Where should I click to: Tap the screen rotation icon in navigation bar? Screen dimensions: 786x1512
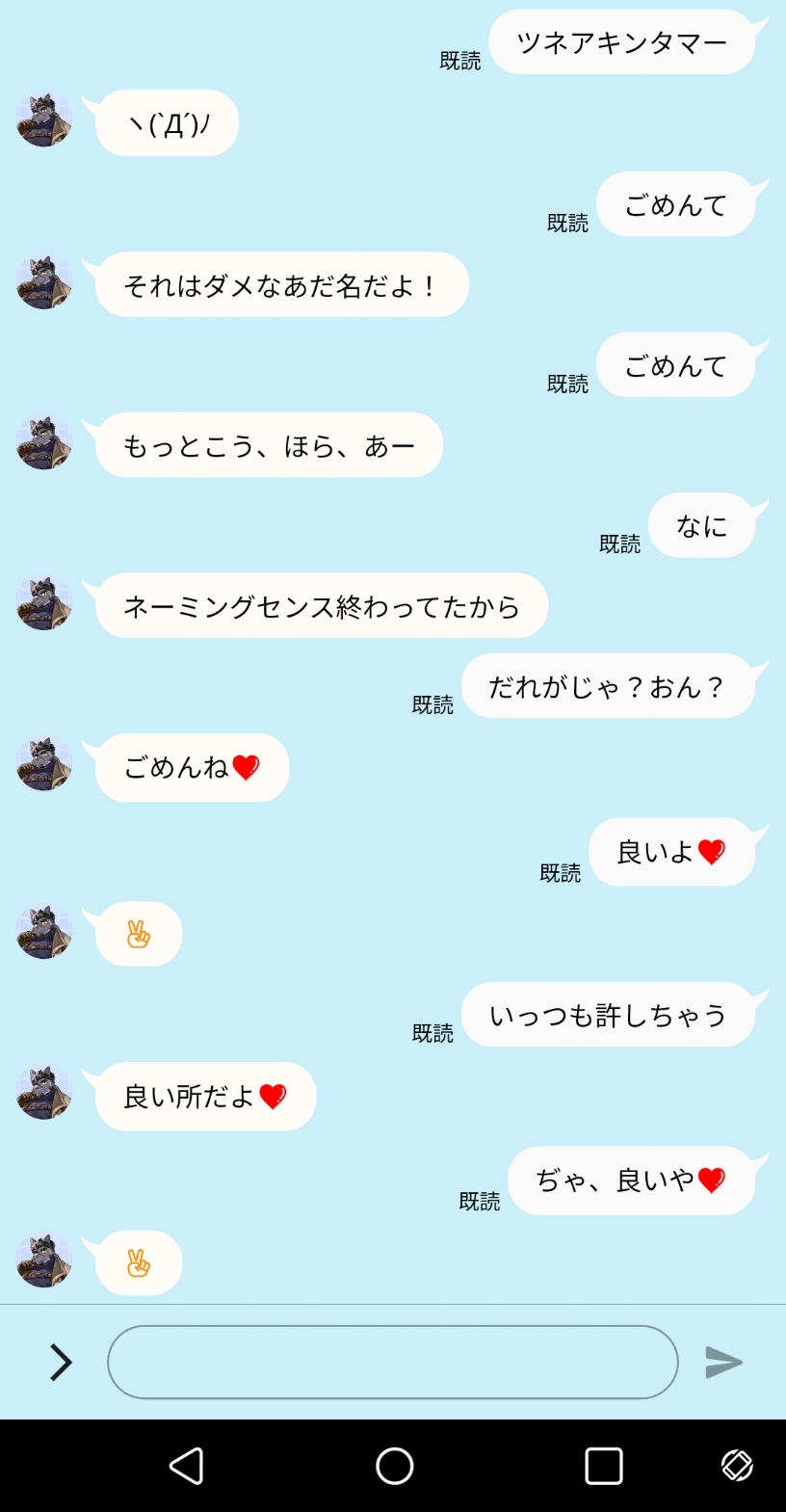pyautogui.click(x=737, y=1466)
